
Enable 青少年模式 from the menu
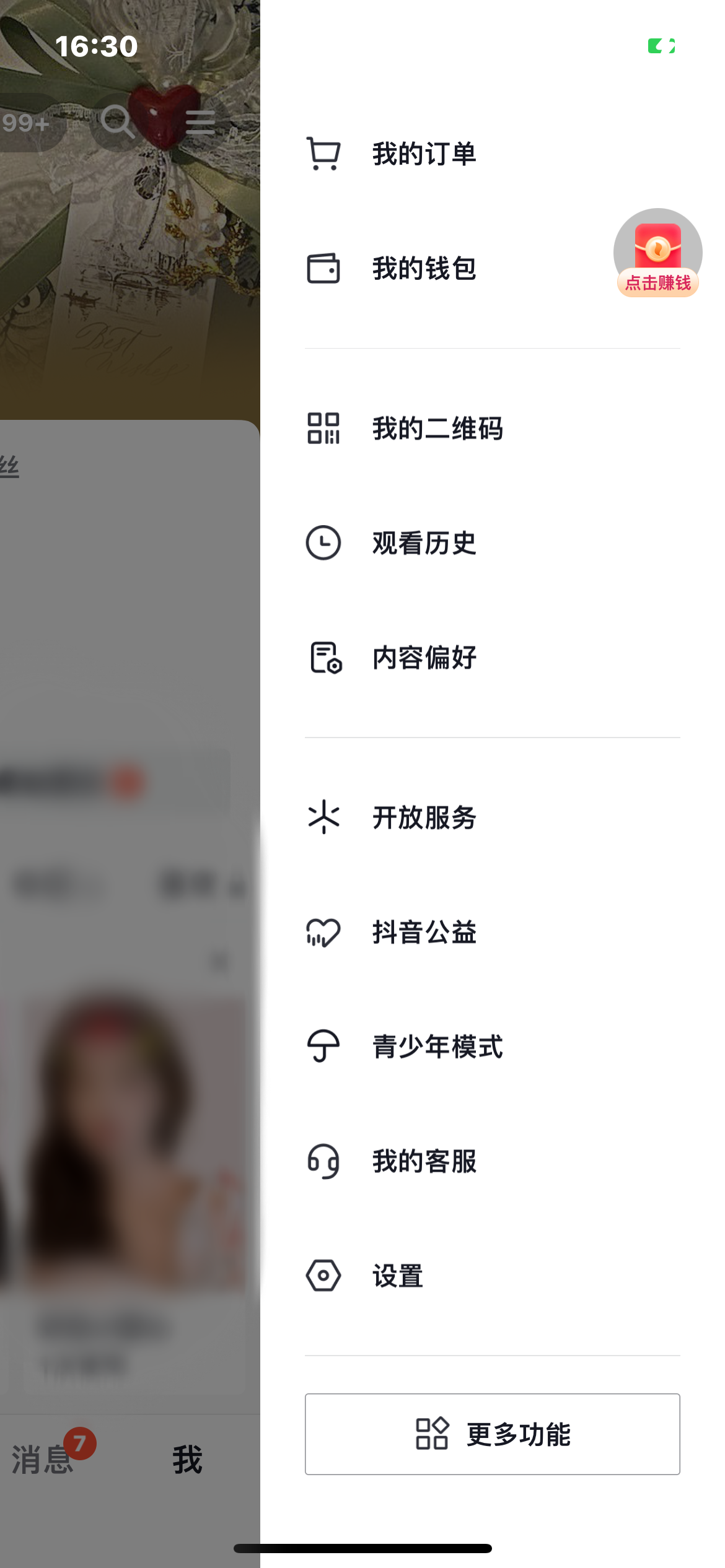point(437,1047)
